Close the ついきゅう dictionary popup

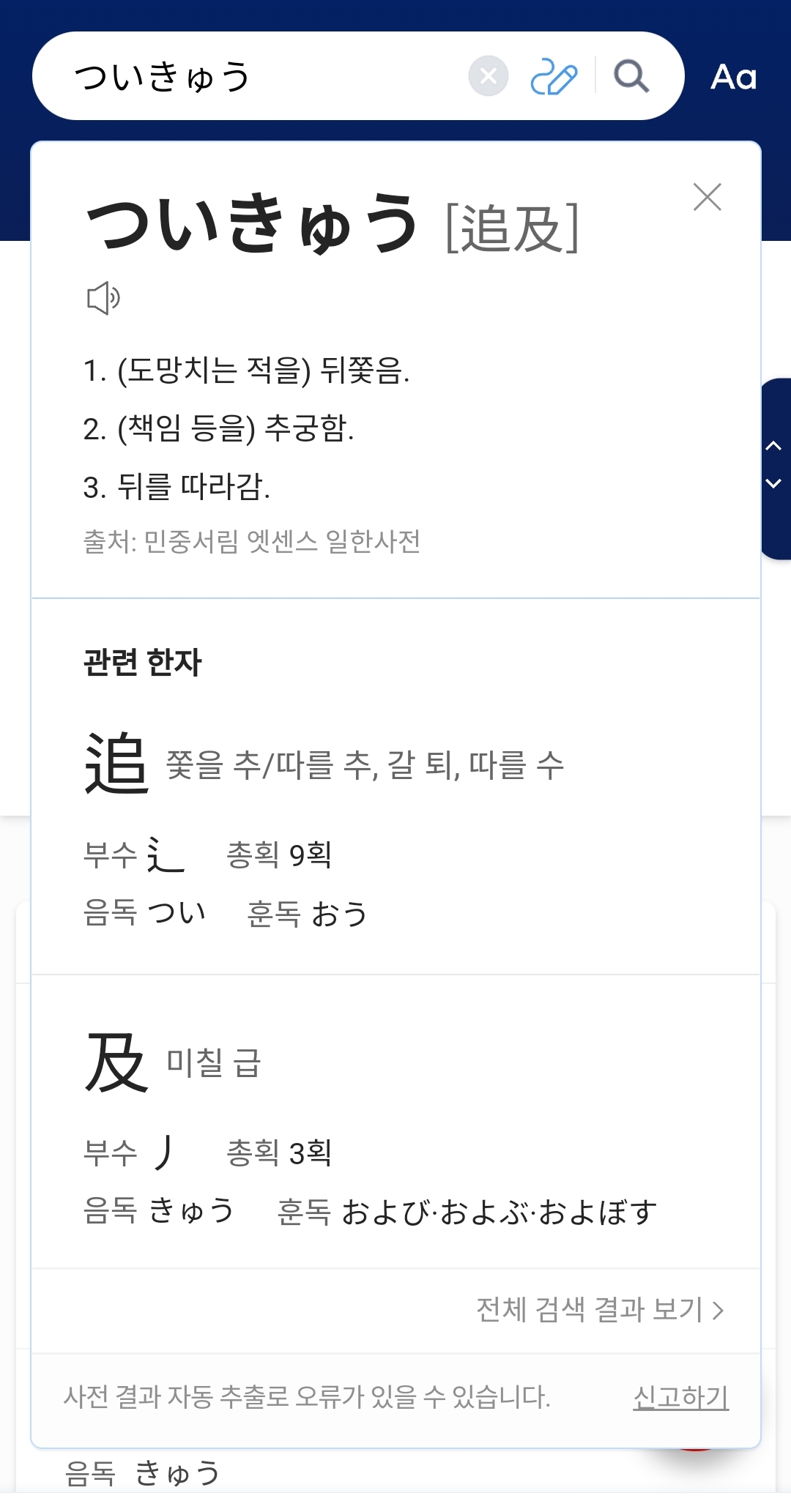coord(707,197)
